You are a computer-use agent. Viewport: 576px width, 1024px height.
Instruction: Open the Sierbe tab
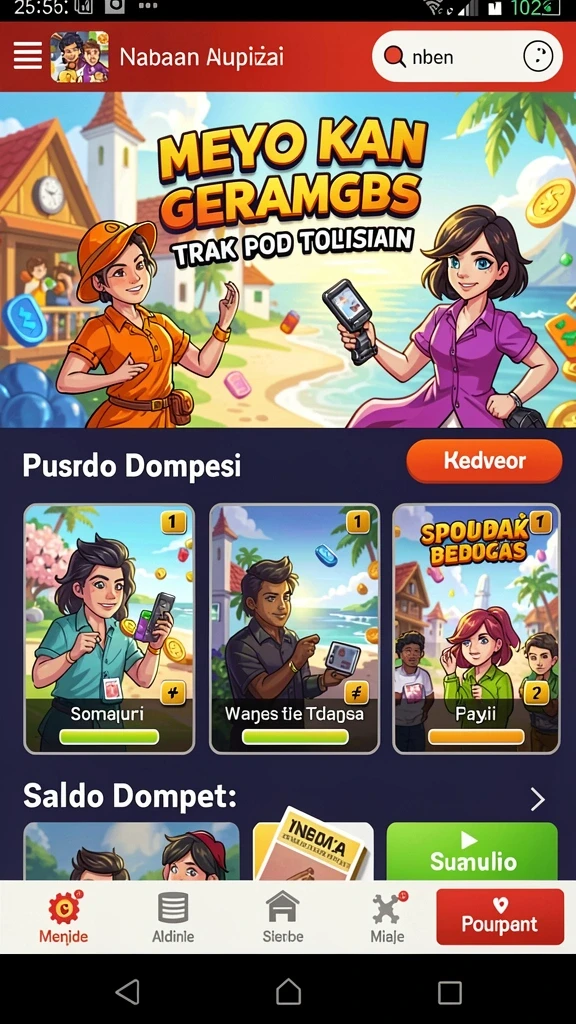pos(283,919)
